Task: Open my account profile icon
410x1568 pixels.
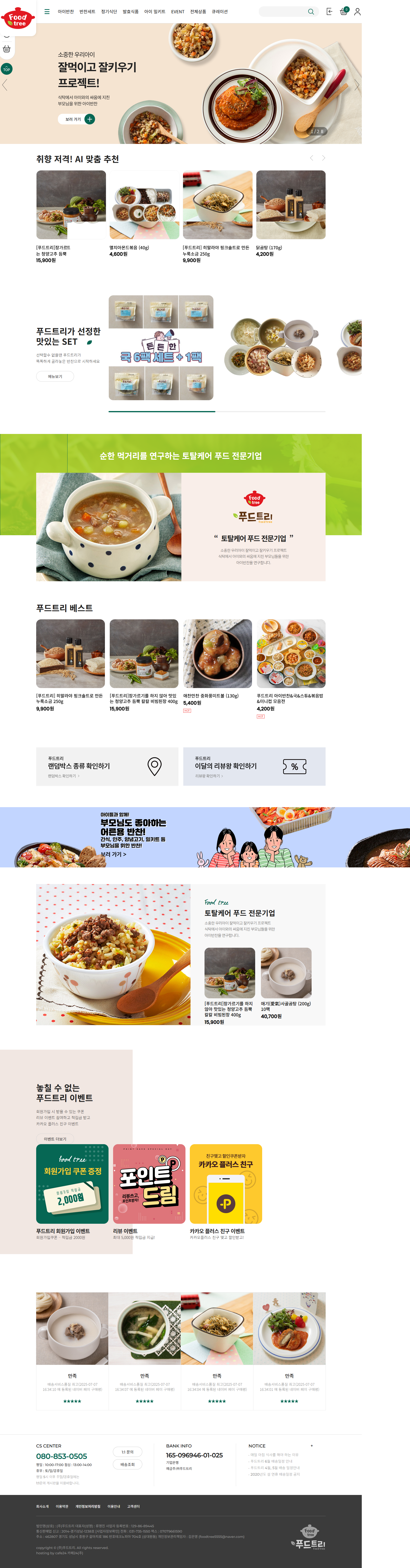Action: 358,12
